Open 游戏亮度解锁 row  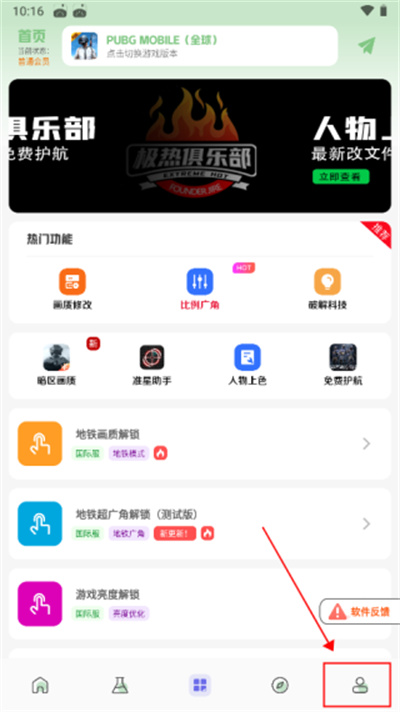point(200,604)
